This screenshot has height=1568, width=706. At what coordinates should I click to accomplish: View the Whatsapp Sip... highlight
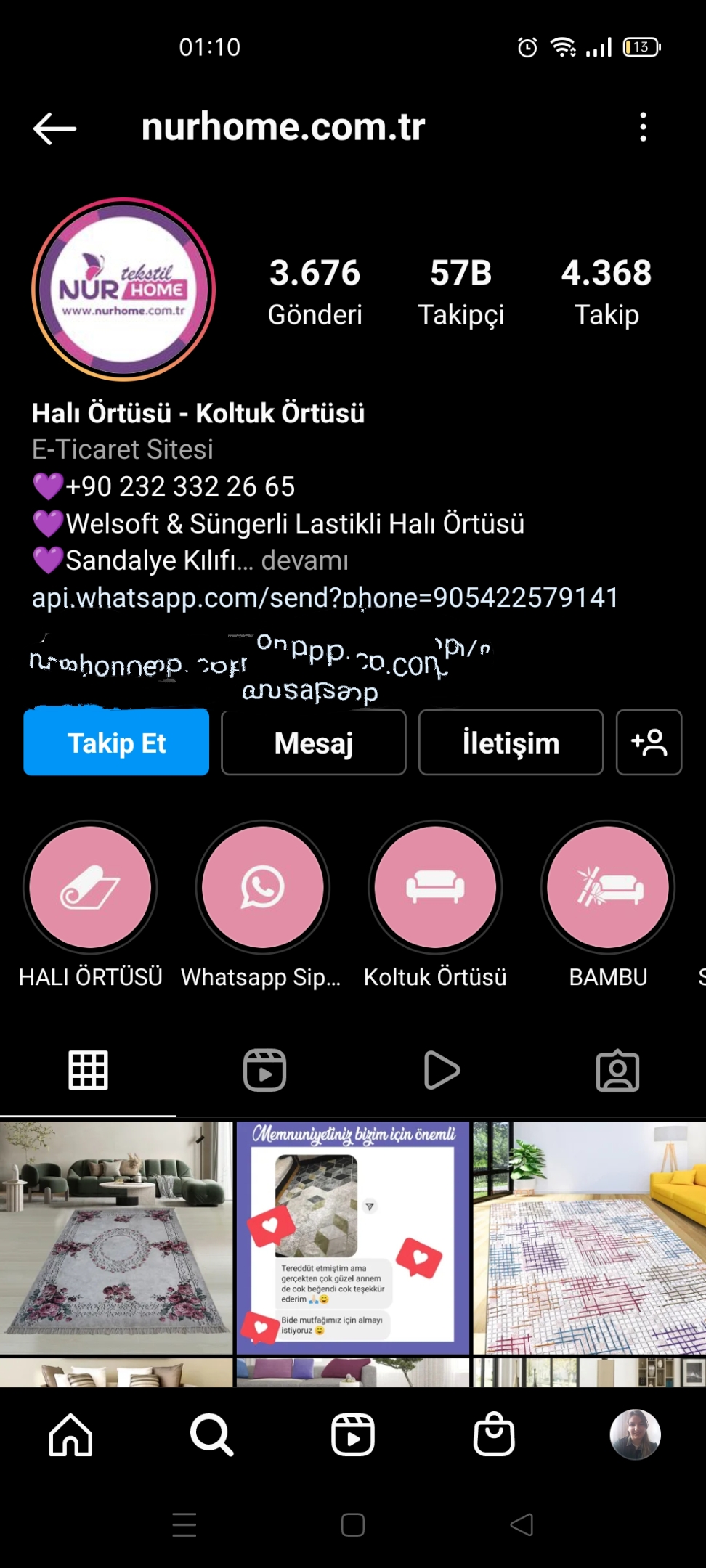click(x=262, y=887)
